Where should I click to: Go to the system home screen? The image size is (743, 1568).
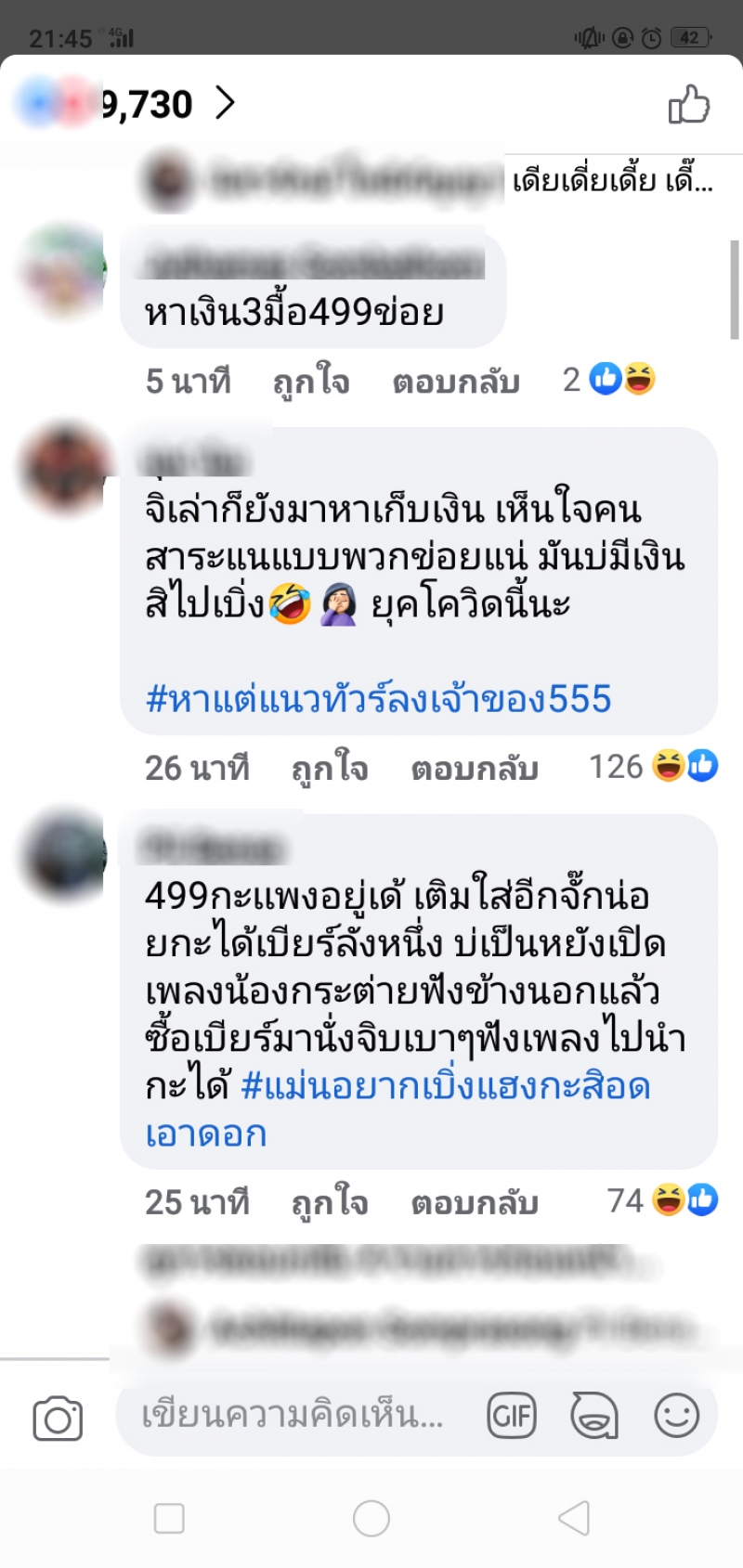[371, 1519]
